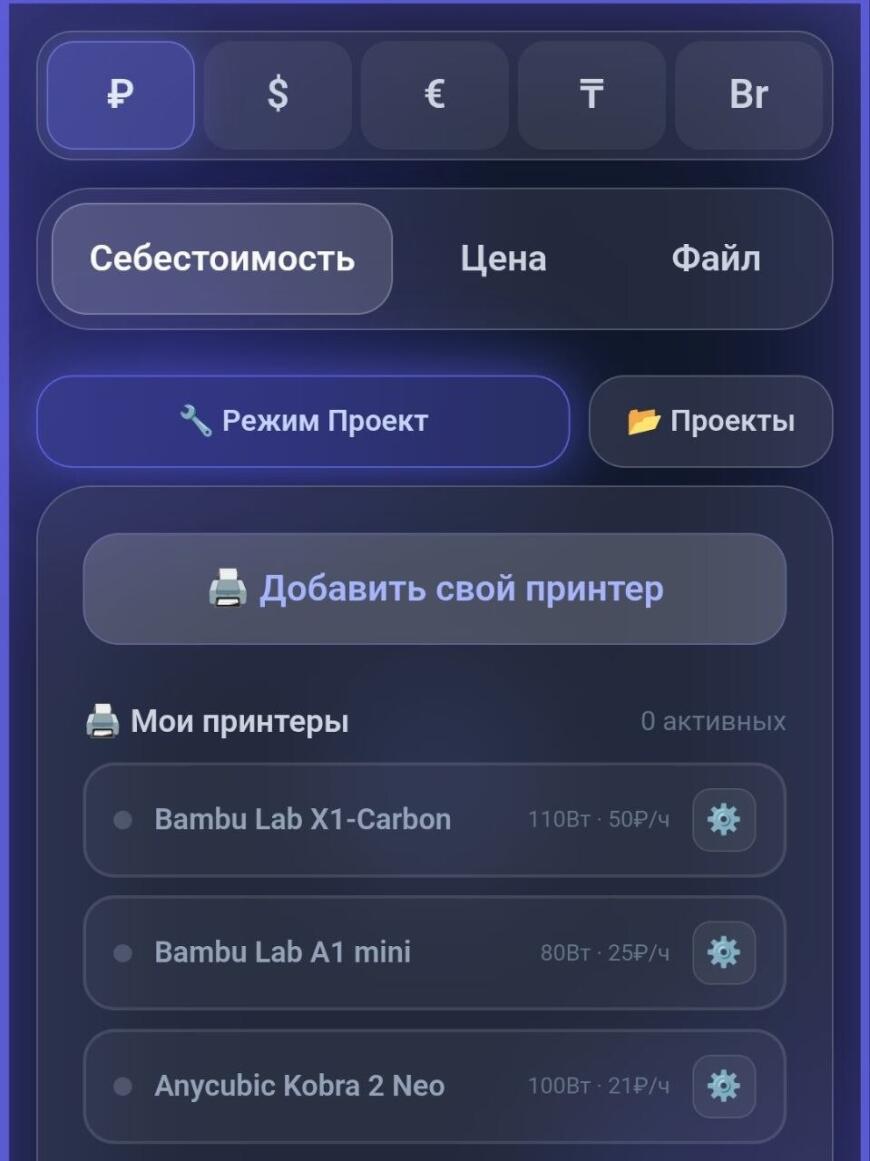
Task: Activate the Anycubic Kobra 2 Neo status dot
Action: tap(122, 1086)
